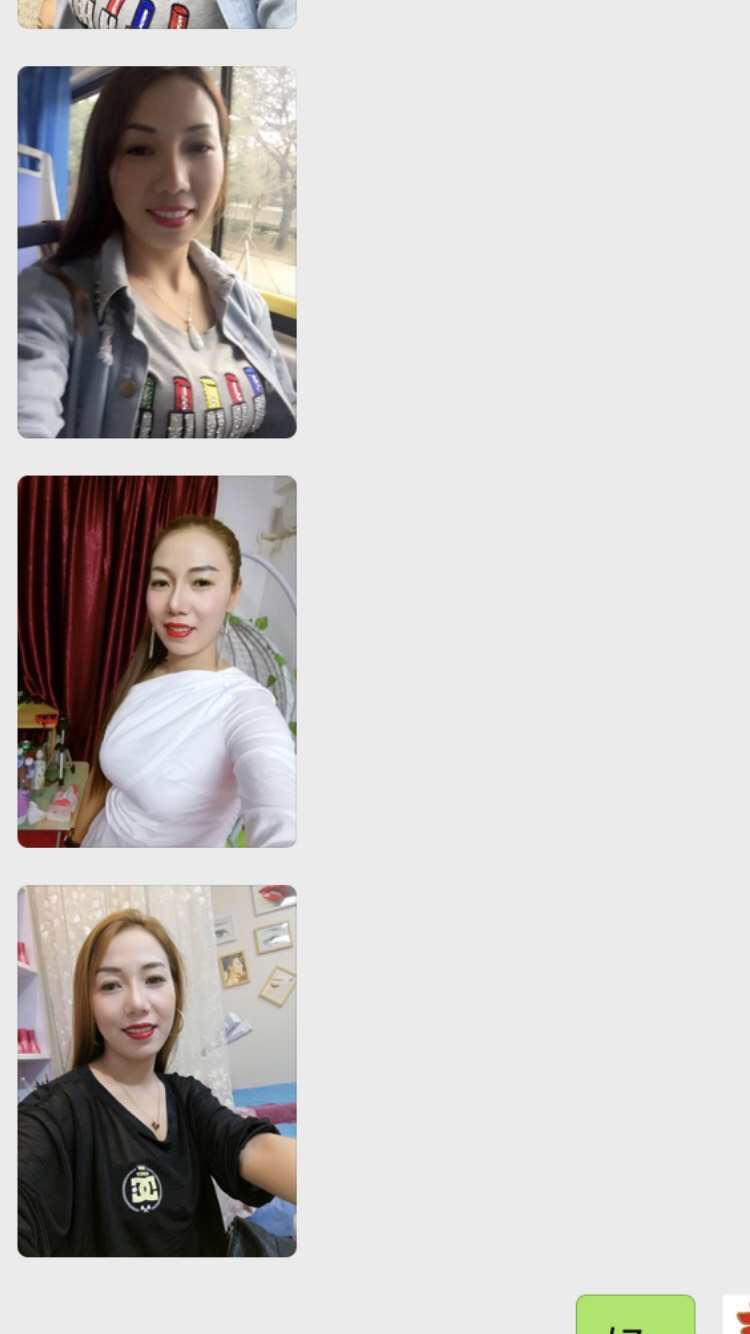This screenshot has width=750, height=1334.
Task: View photo of woman in black shirt
Action: tap(157, 1070)
